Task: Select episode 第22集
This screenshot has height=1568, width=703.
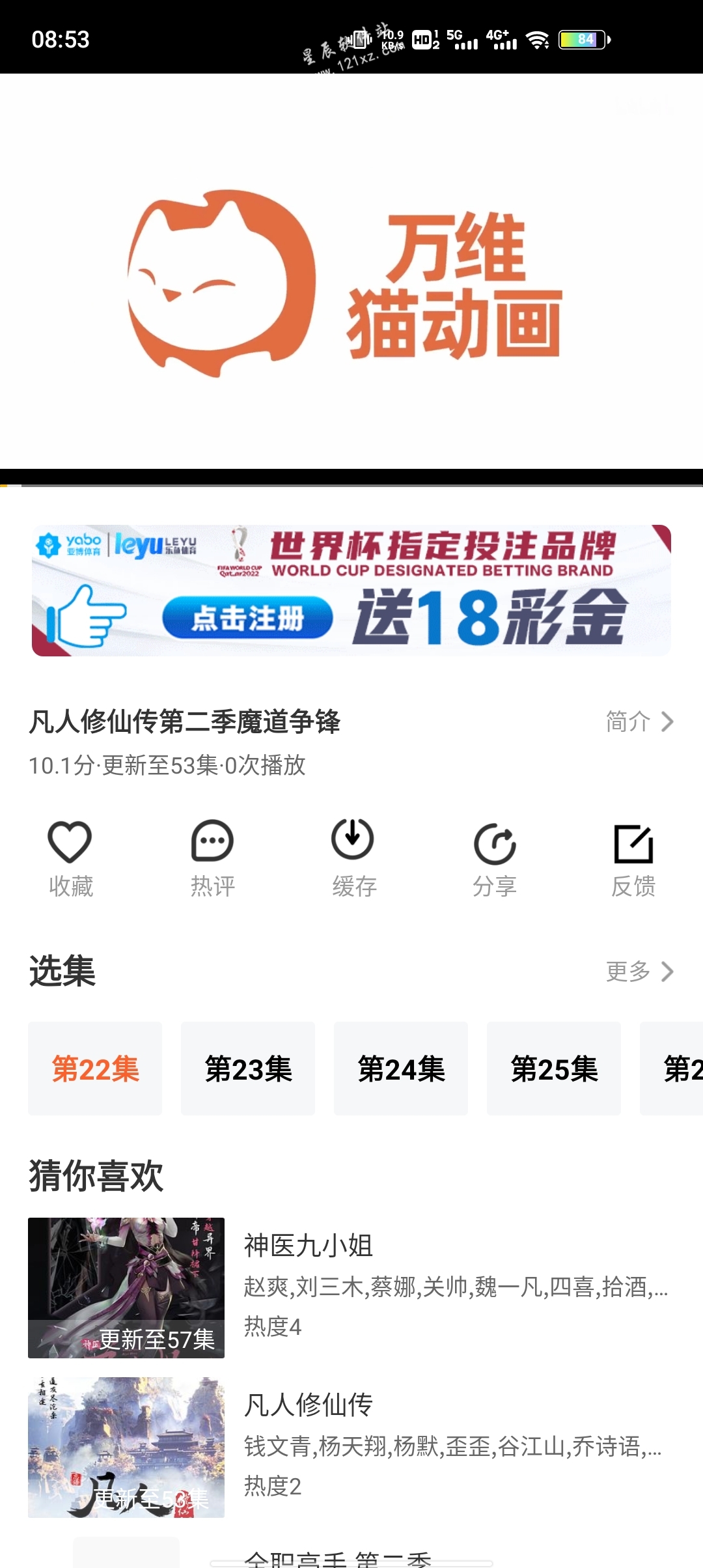Action: [95, 1069]
